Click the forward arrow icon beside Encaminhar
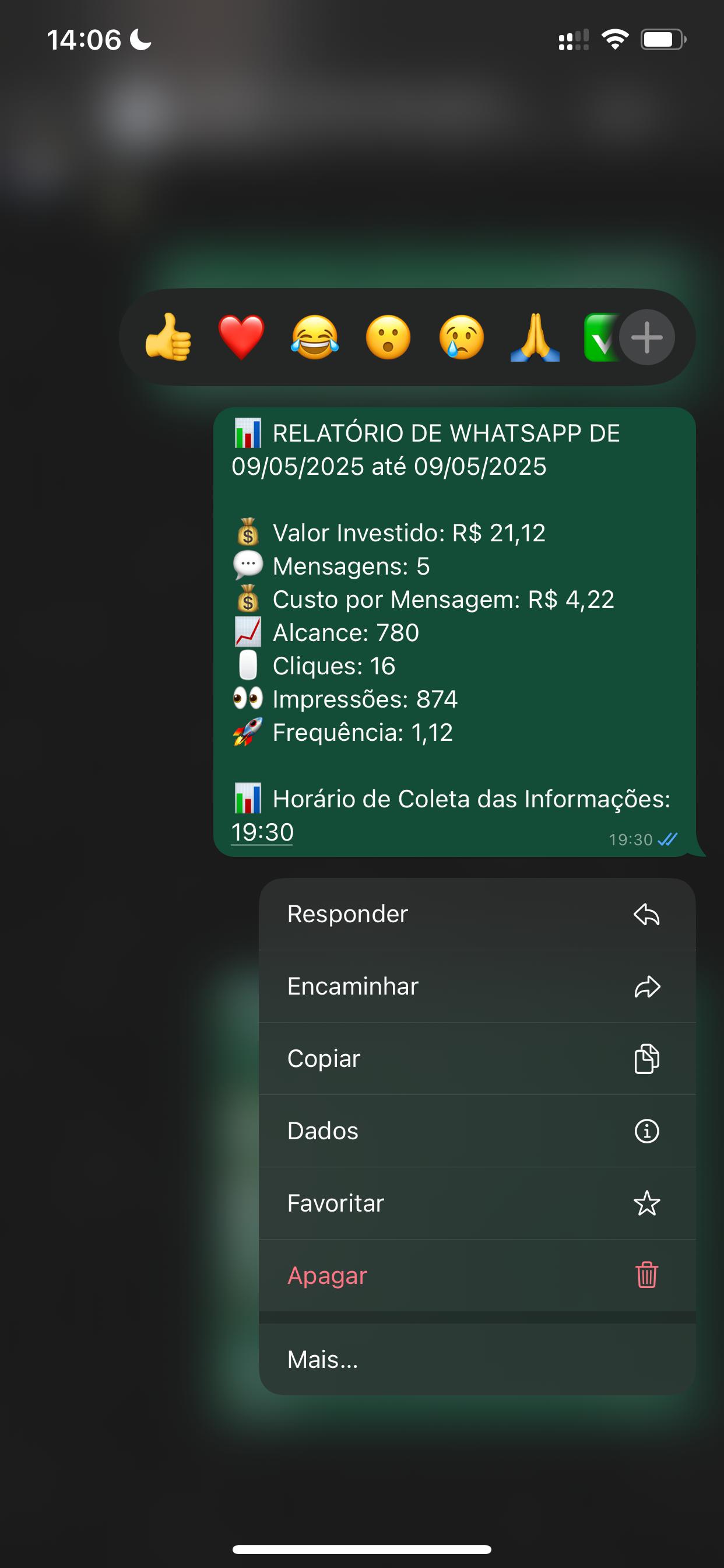This screenshot has height=1568, width=724. 646,985
